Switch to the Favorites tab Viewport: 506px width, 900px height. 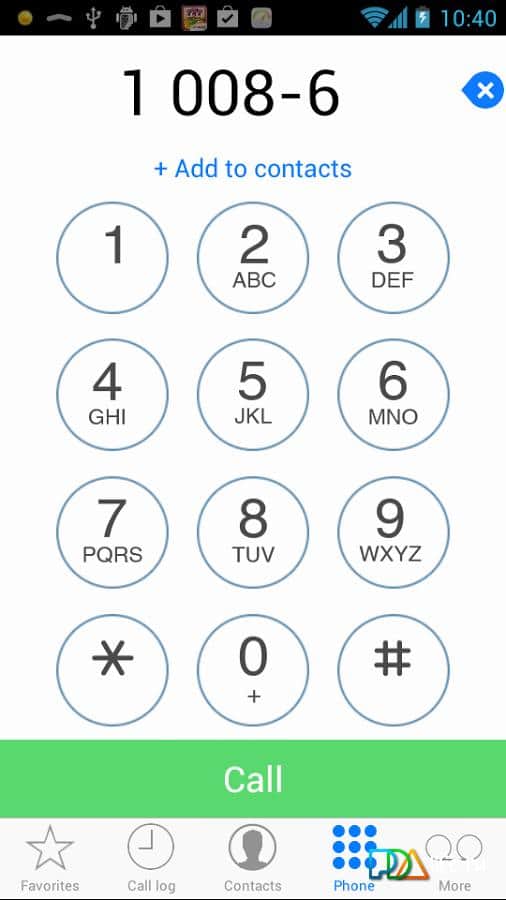click(x=50, y=859)
